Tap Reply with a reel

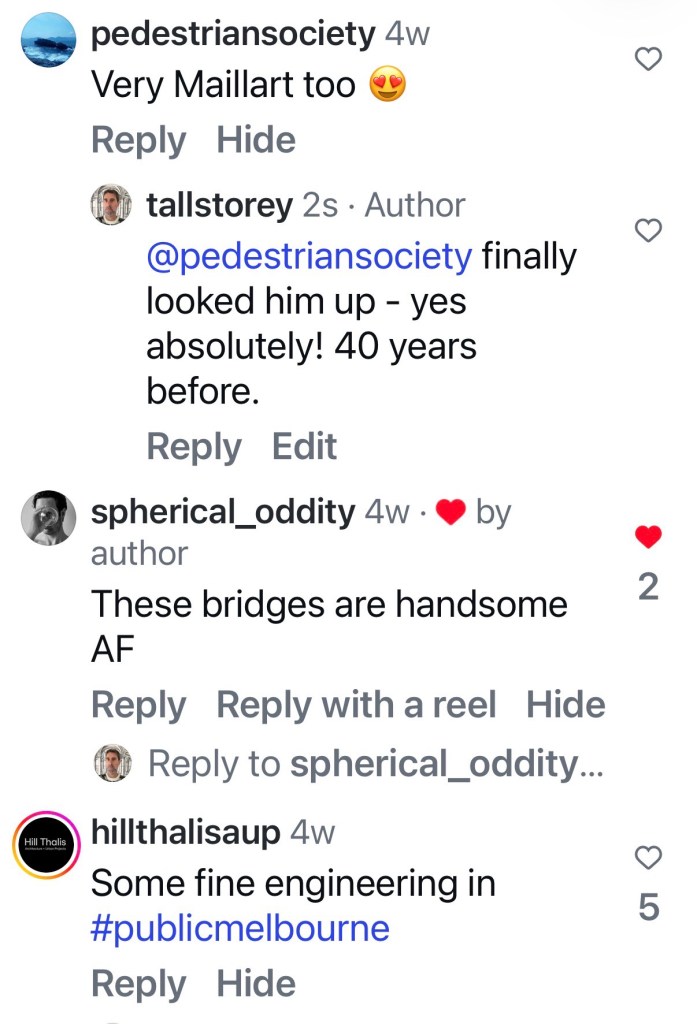click(356, 705)
